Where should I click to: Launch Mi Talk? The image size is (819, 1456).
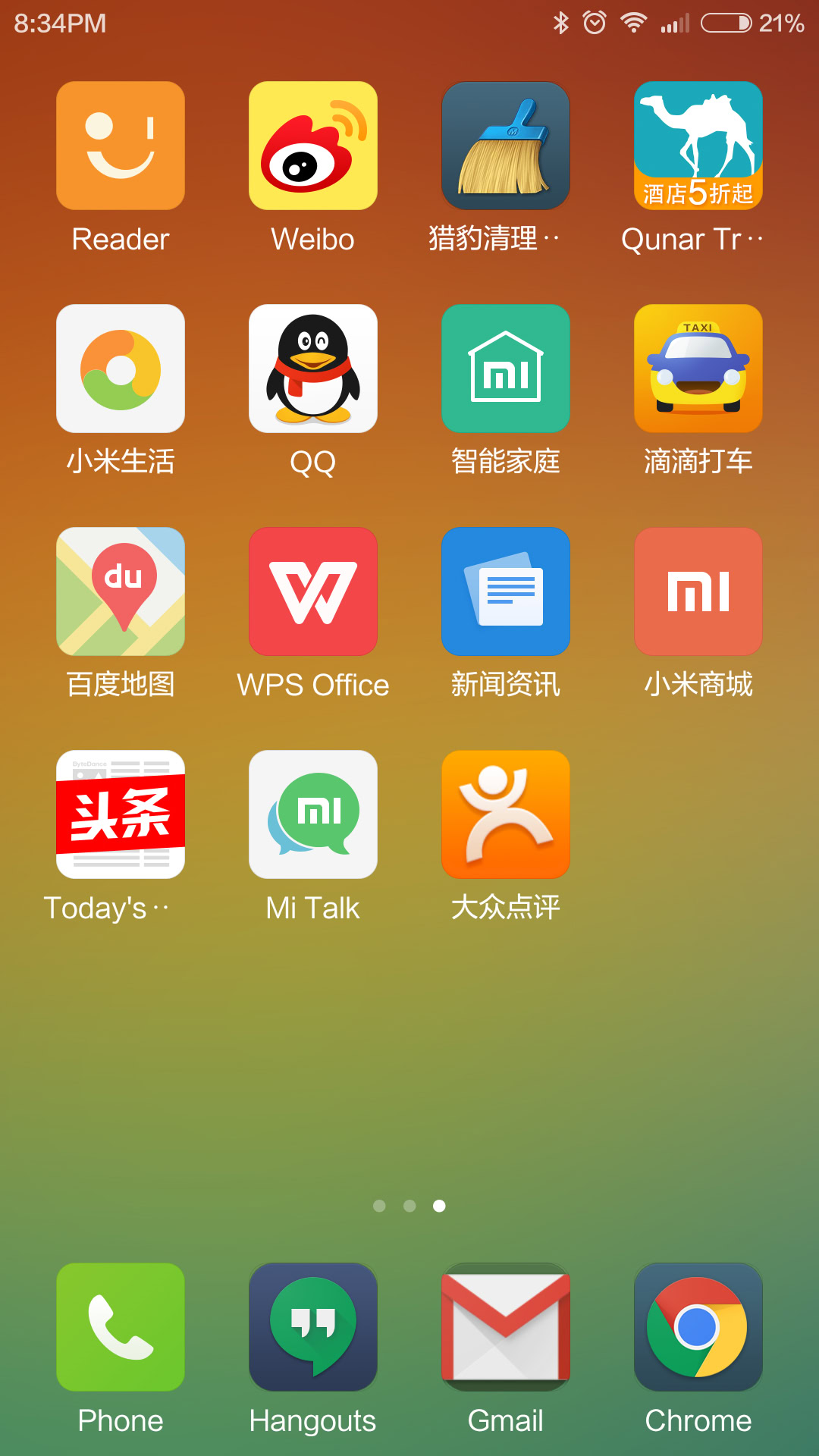[x=313, y=814]
